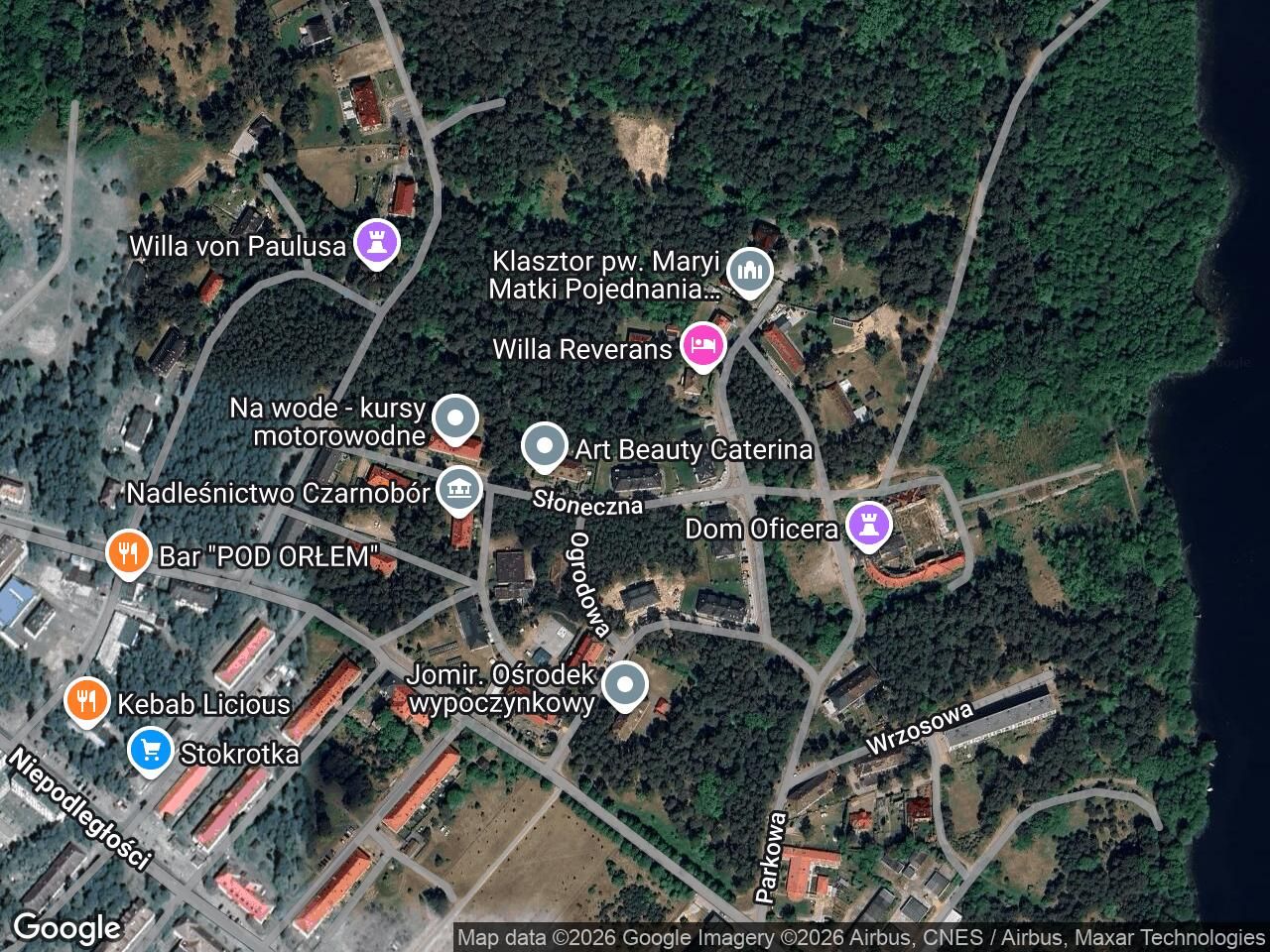Select the Art Beauty Caterina pin
The image size is (1270, 952).
click(x=544, y=447)
